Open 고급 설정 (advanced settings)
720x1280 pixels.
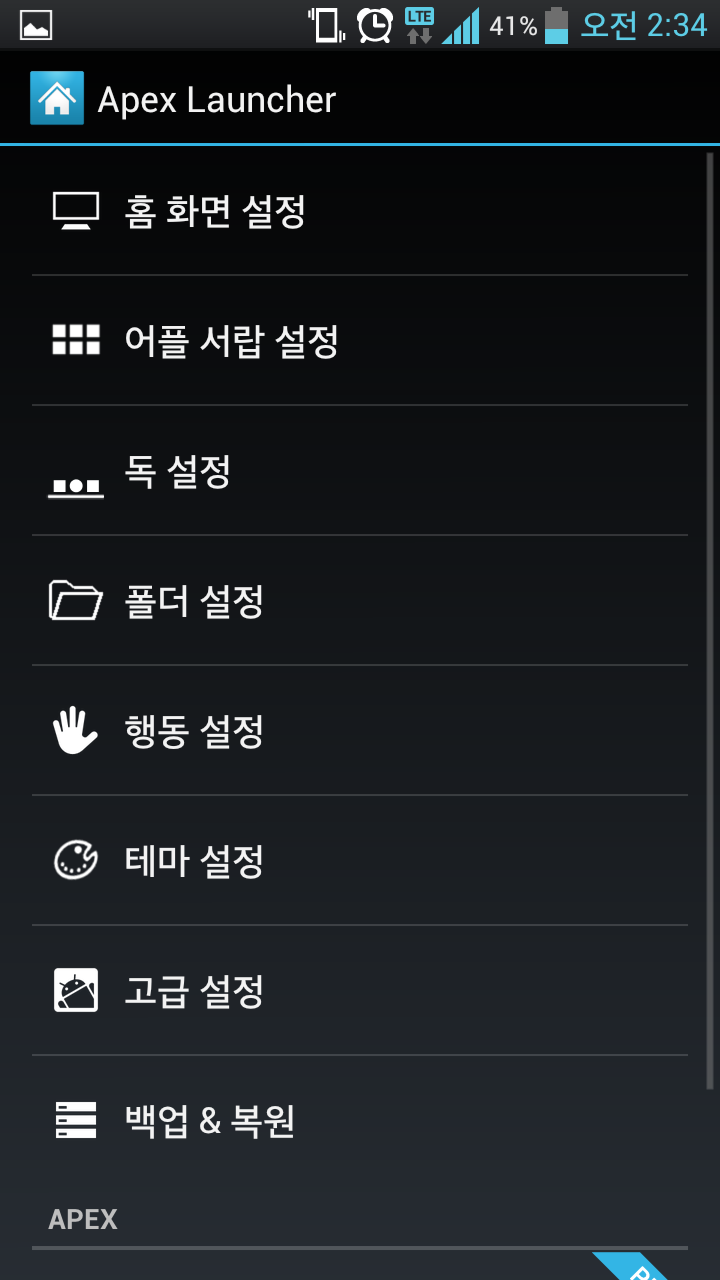[360, 991]
